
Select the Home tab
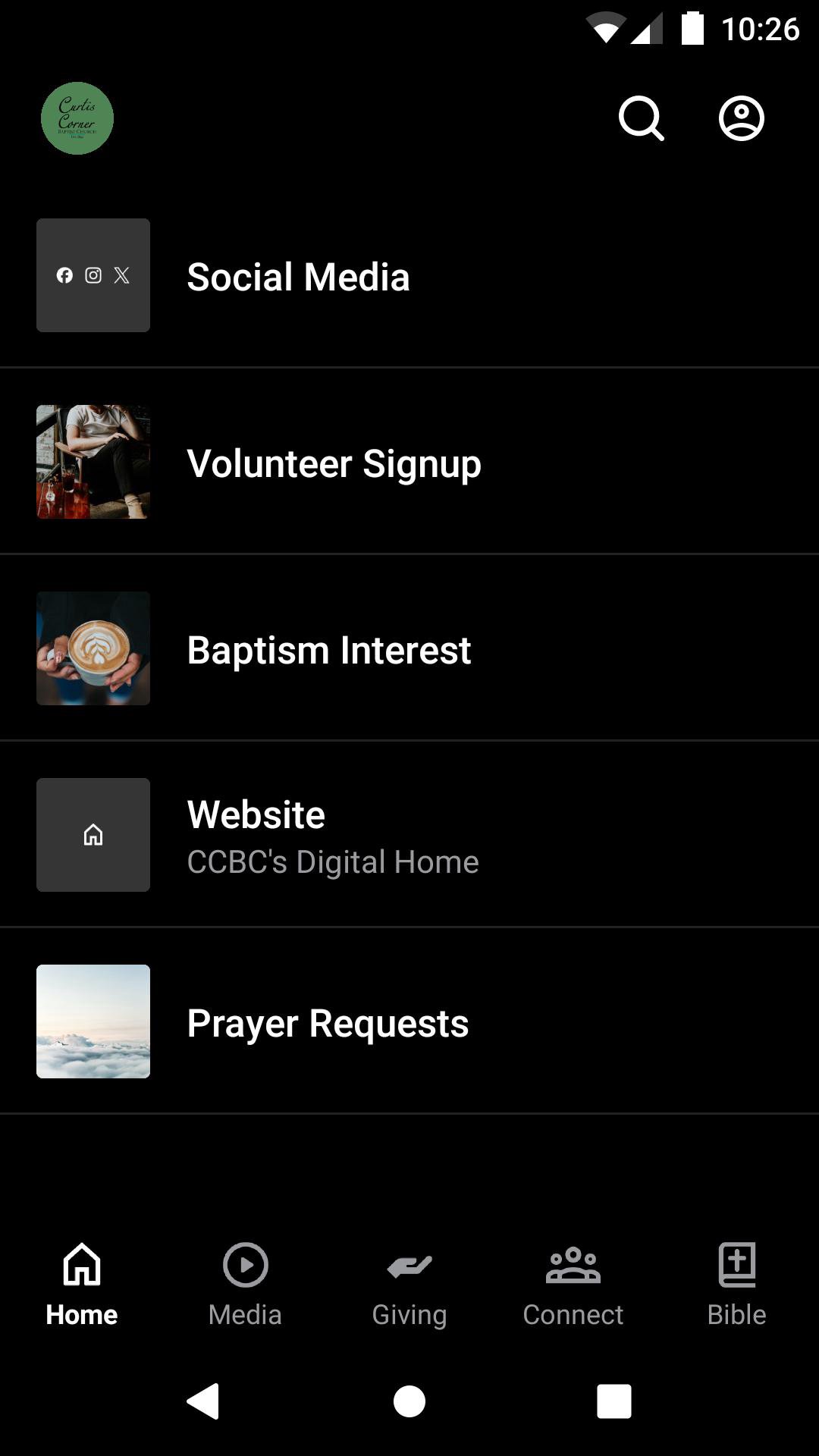[x=82, y=1285]
